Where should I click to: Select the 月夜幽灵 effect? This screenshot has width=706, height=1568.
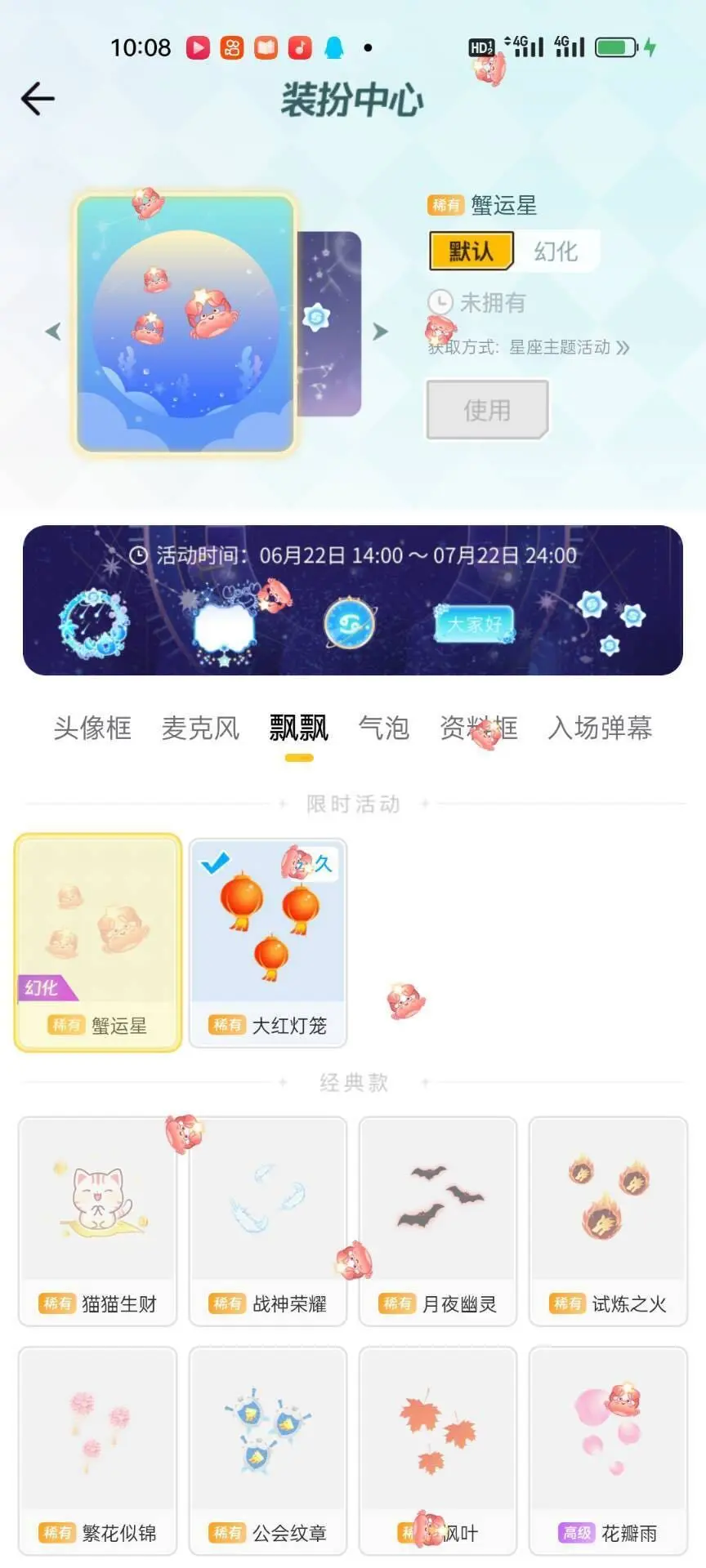point(438,1222)
